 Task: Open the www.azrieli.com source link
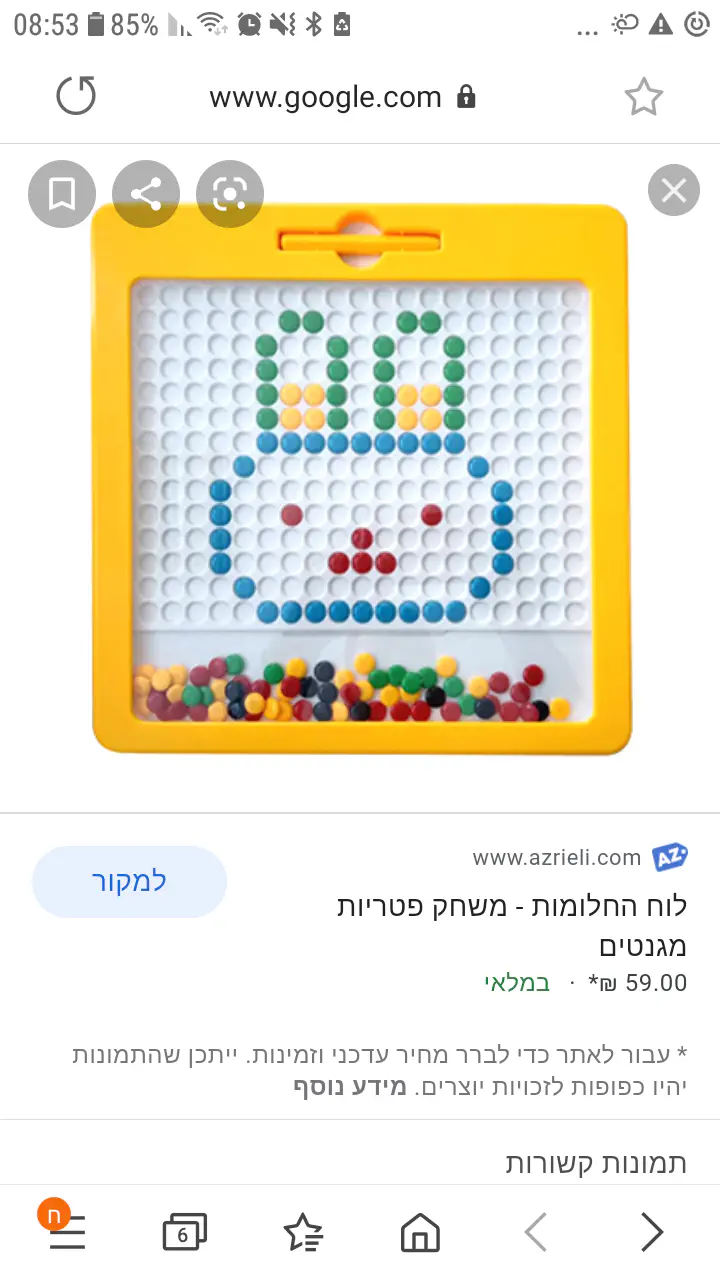(557, 857)
